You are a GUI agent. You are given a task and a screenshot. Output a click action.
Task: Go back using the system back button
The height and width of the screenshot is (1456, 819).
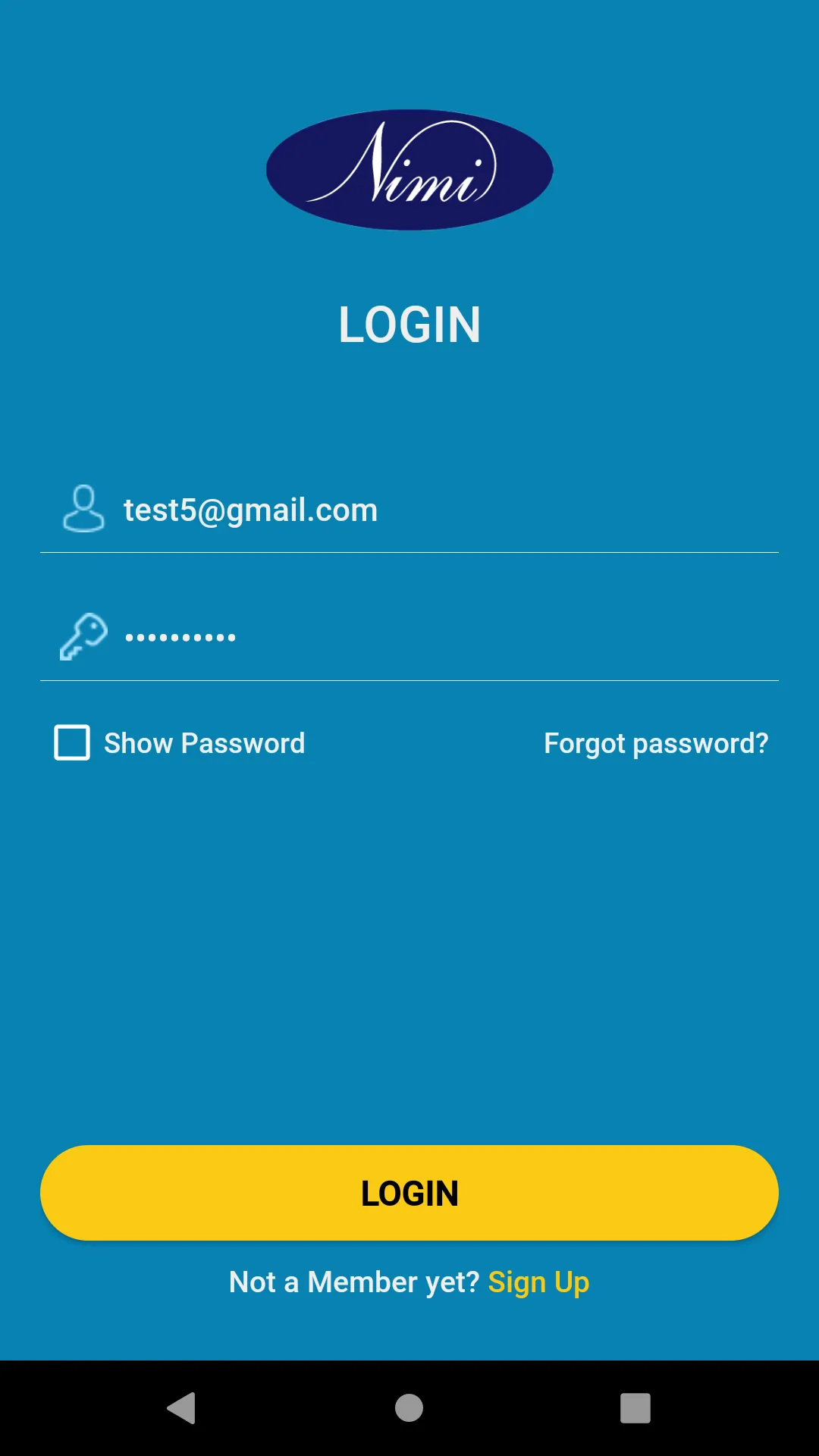182,1408
